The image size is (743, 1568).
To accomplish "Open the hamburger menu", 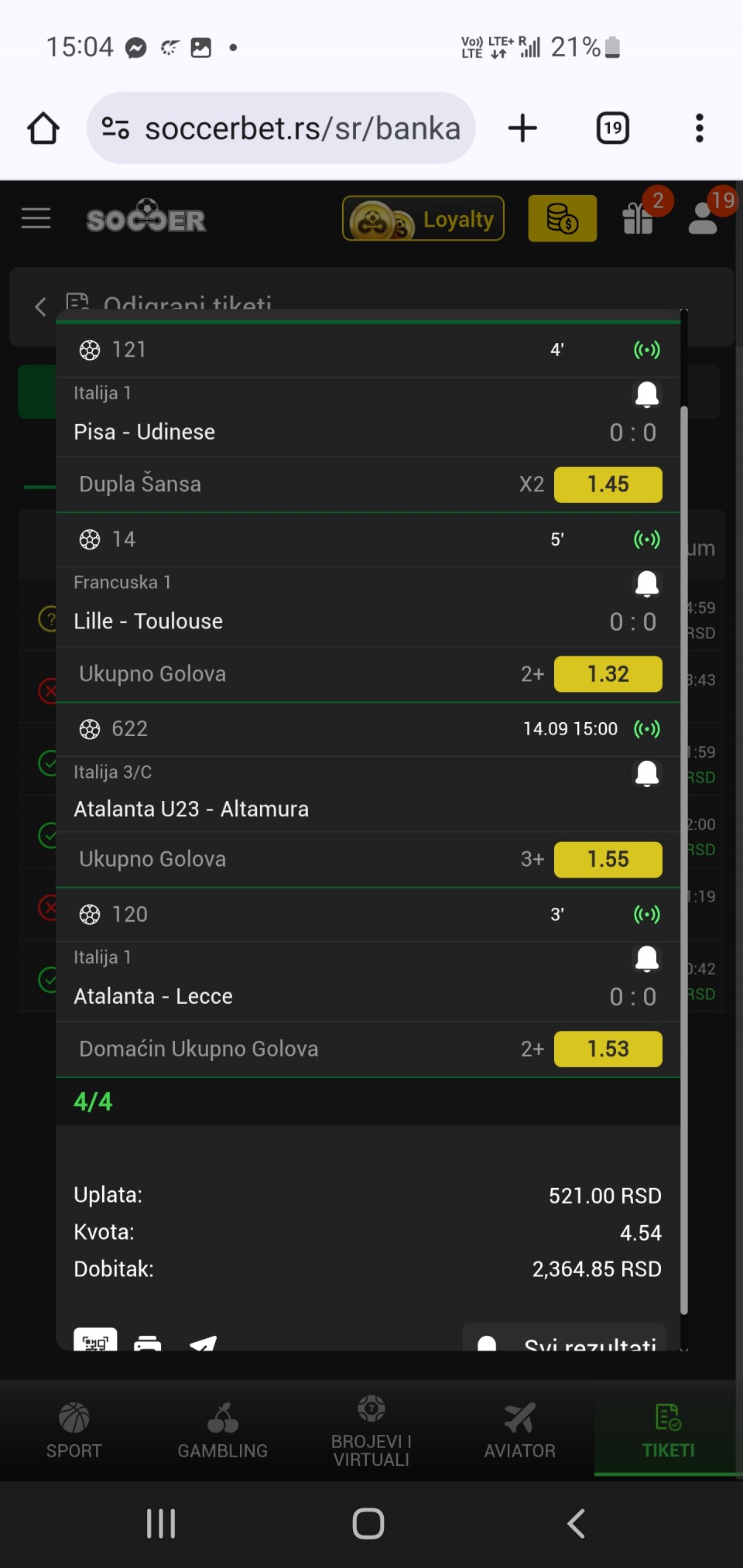I will (36, 218).
